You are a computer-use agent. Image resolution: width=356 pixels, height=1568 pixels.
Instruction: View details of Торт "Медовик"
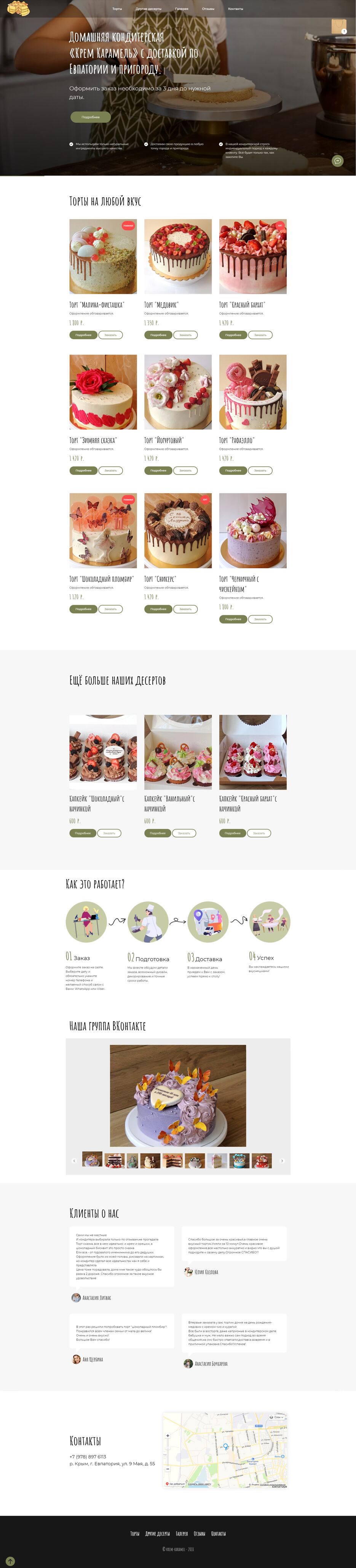158,335
